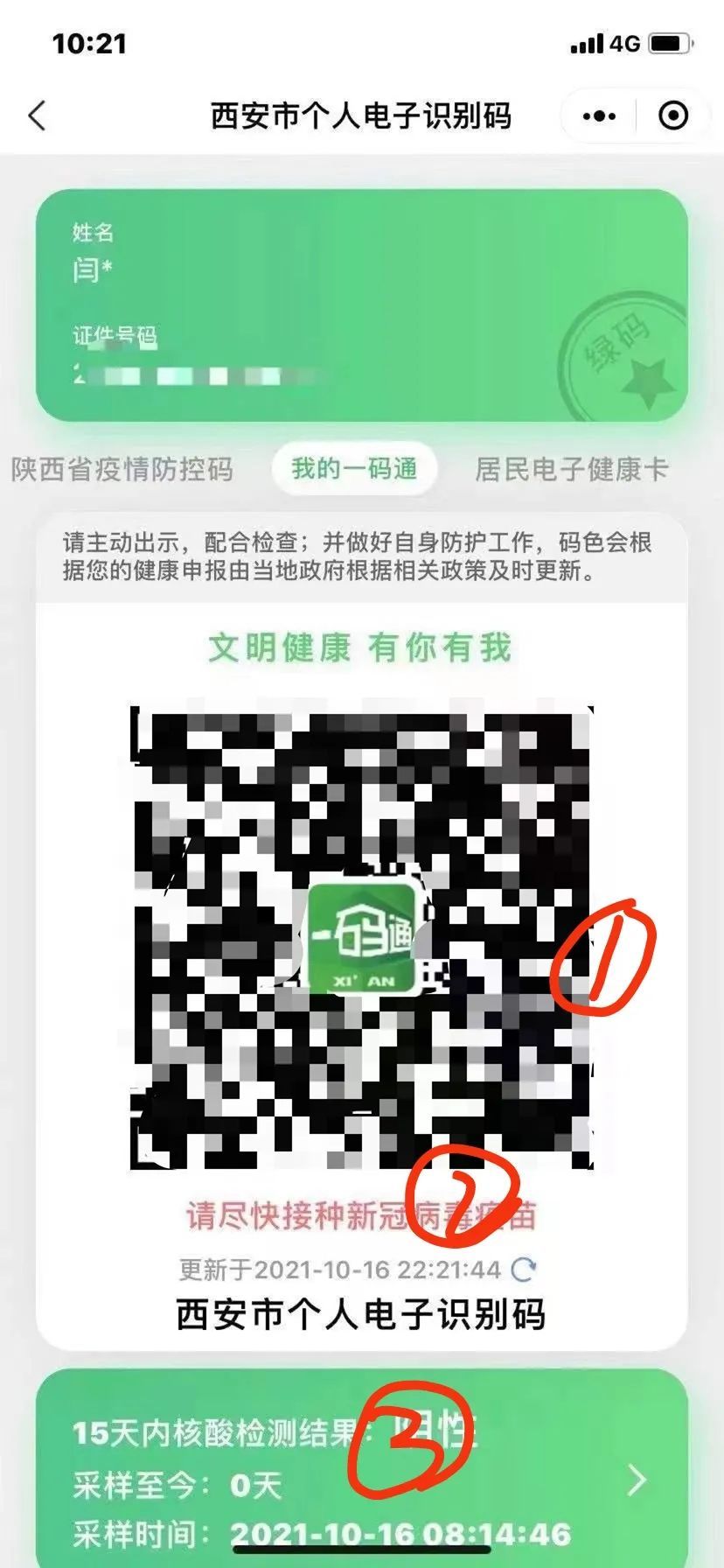Select the 我的一码通 tab
This screenshot has width=724, height=1568.
[354, 469]
